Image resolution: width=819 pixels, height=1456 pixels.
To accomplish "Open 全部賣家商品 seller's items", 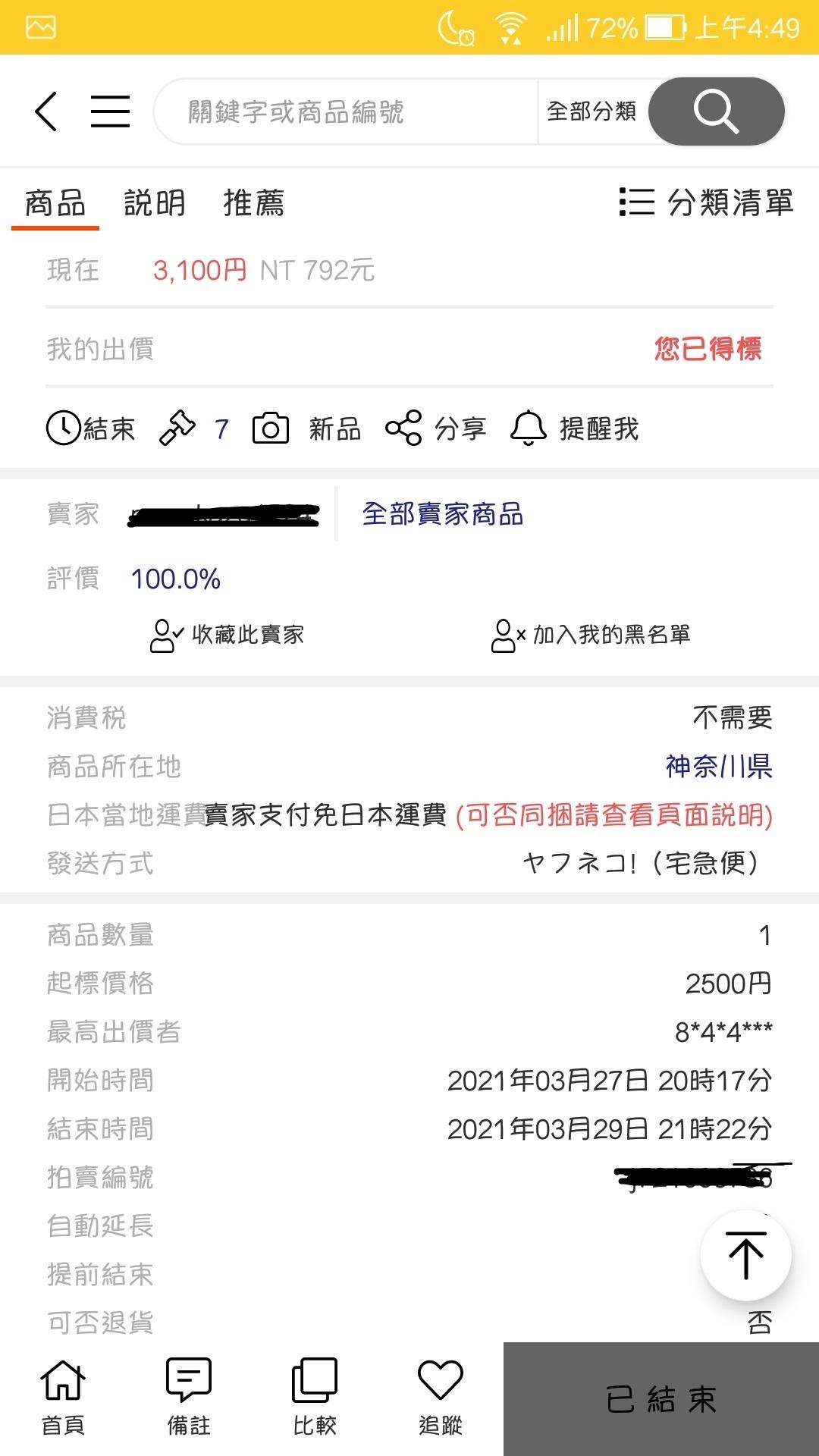I will click(443, 514).
